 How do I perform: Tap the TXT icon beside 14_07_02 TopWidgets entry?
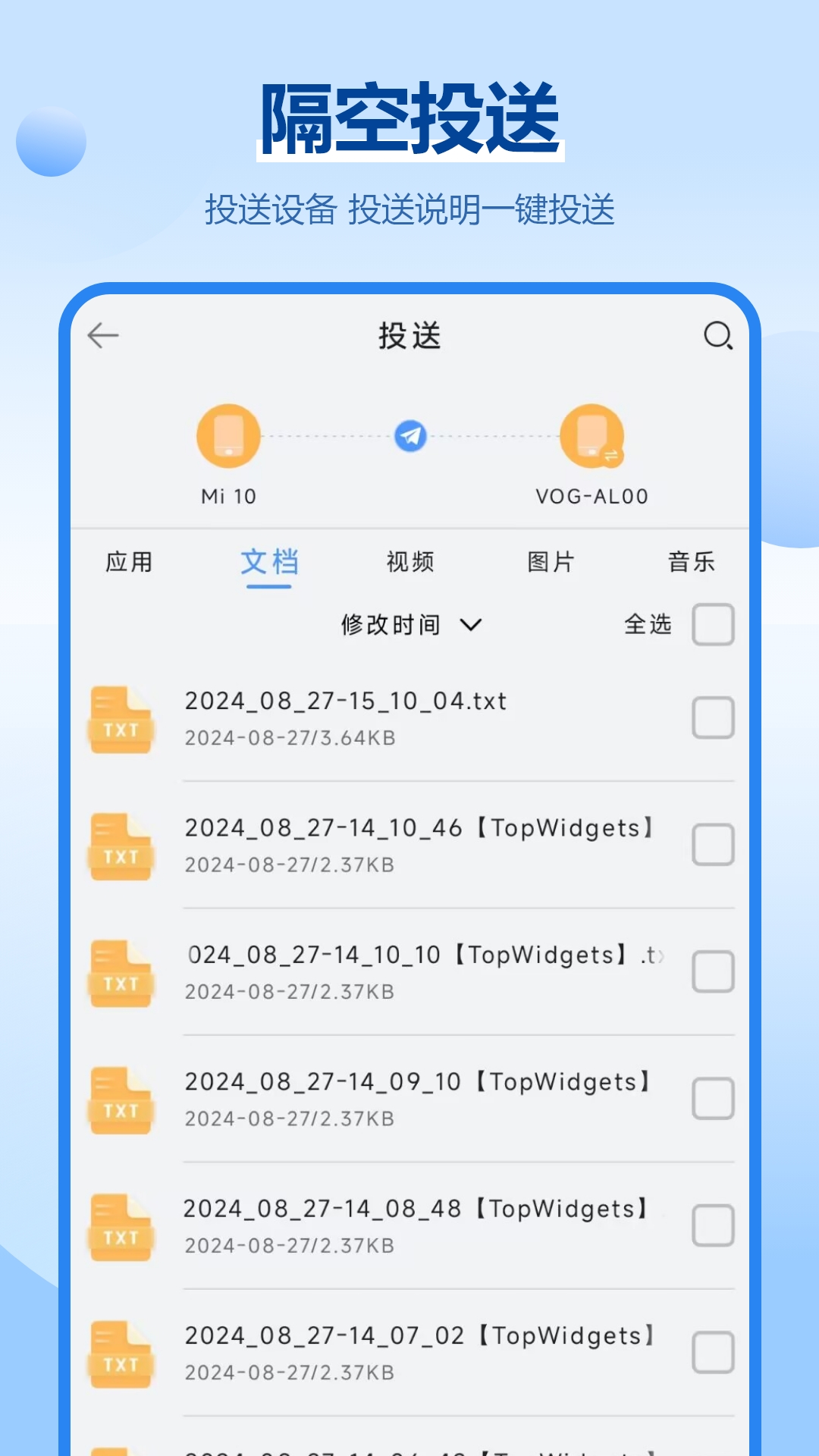click(121, 1354)
